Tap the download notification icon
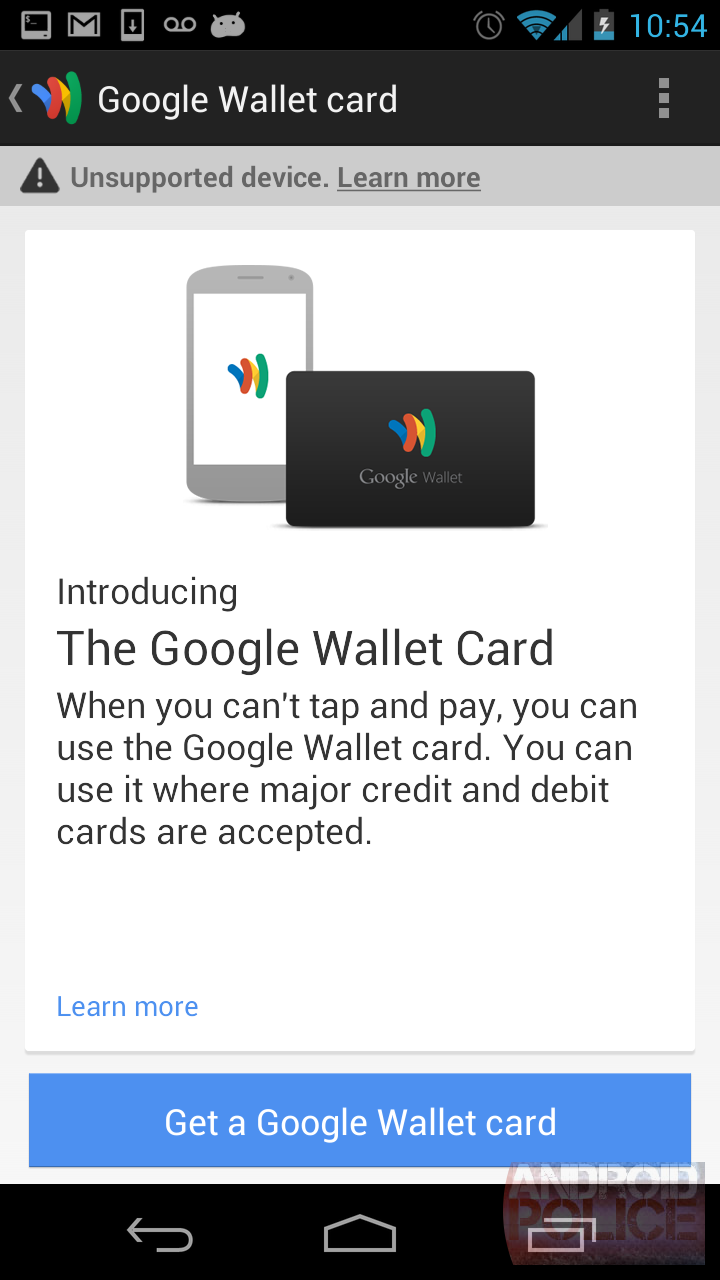 coord(131,25)
